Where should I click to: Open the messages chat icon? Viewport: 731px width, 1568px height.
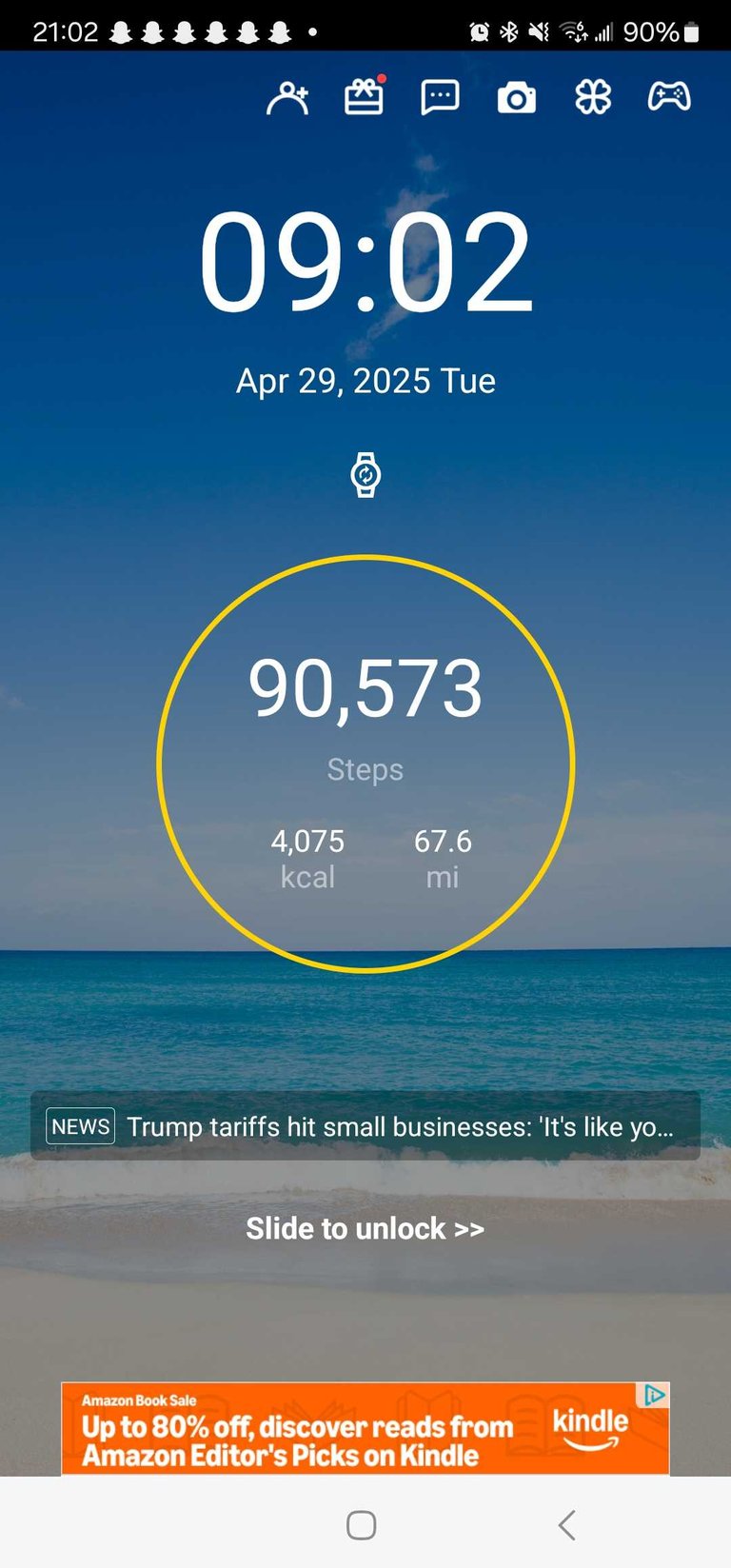pyautogui.click(x=440, y=98)
